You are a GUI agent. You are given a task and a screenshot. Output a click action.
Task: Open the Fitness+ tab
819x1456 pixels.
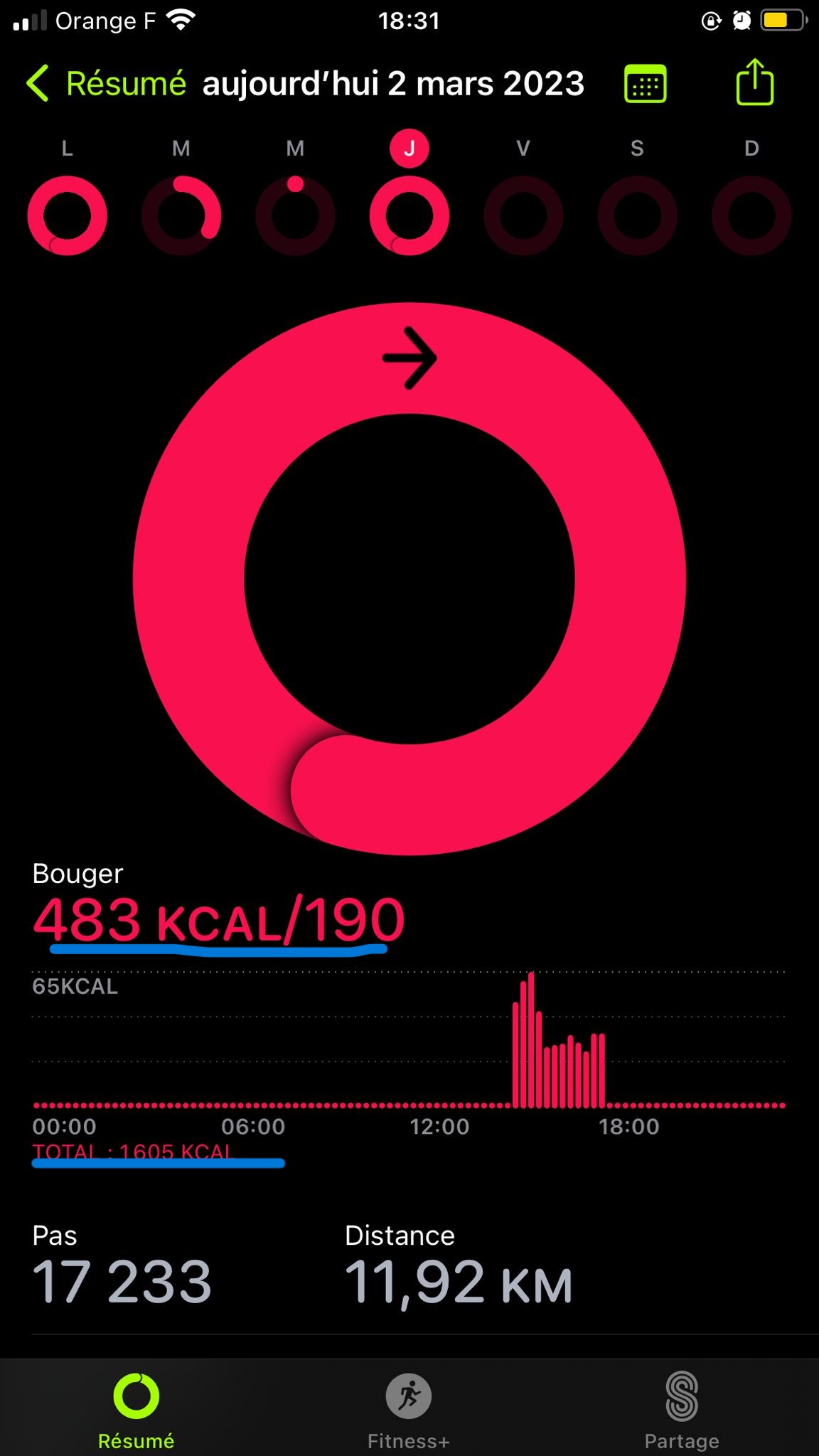click(x=409, y=1409)
